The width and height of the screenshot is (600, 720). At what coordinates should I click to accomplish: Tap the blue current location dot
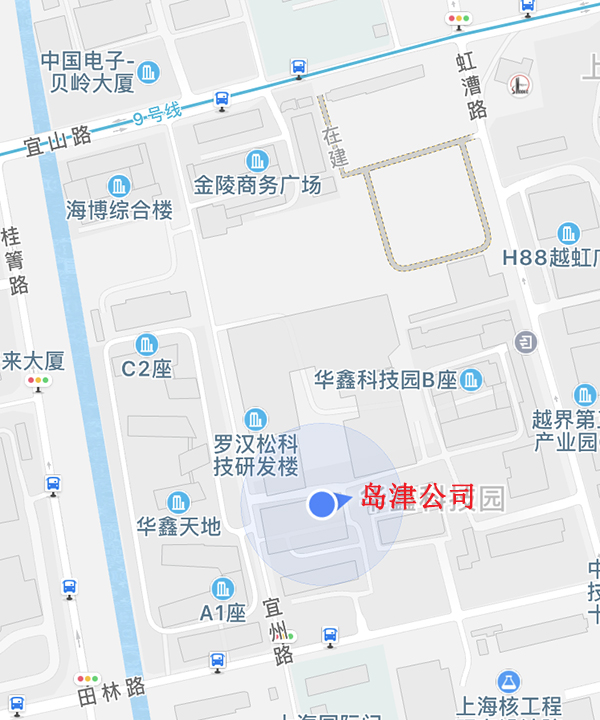[321, 505]
